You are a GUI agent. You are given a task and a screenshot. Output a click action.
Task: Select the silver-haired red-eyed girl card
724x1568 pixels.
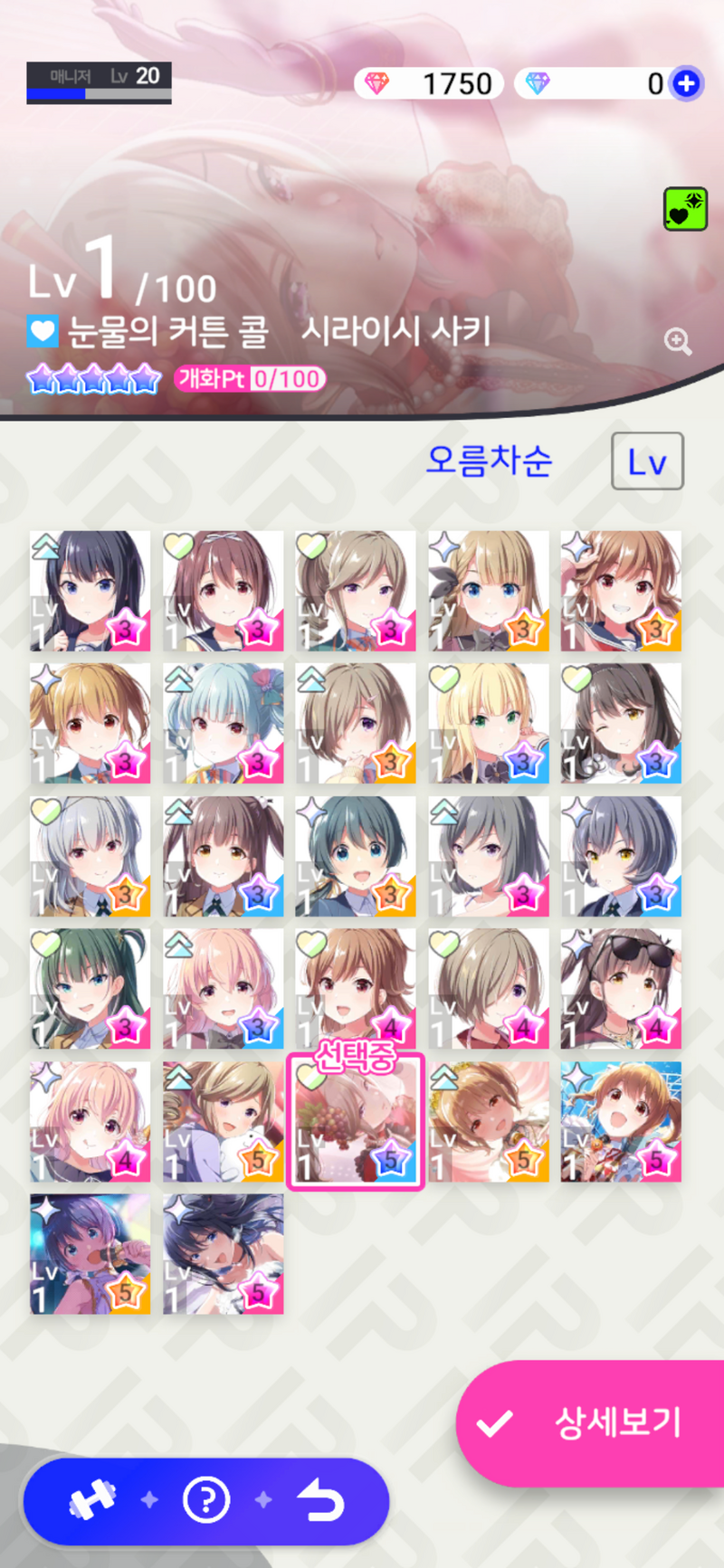[90, 856]
